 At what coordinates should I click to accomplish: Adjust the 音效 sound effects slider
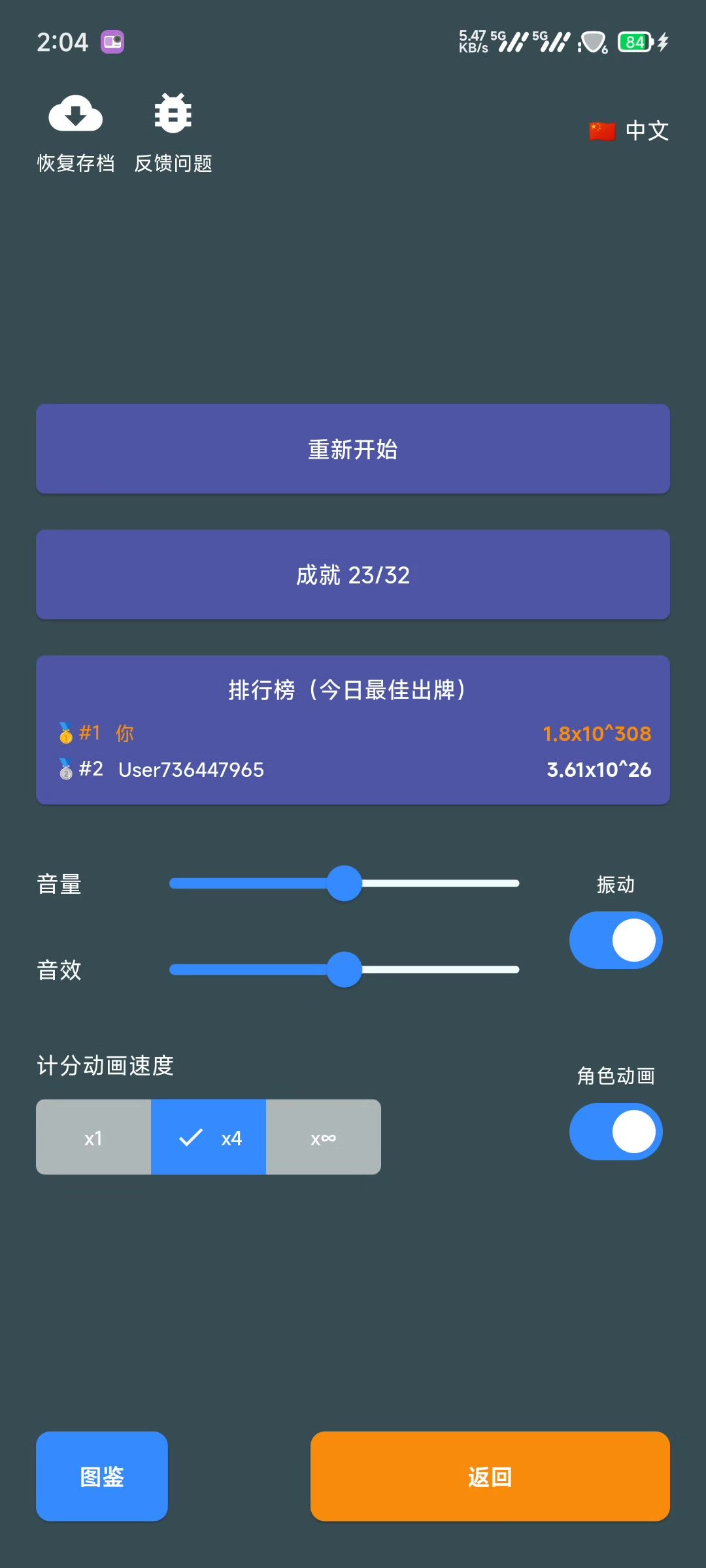[345, 970]
